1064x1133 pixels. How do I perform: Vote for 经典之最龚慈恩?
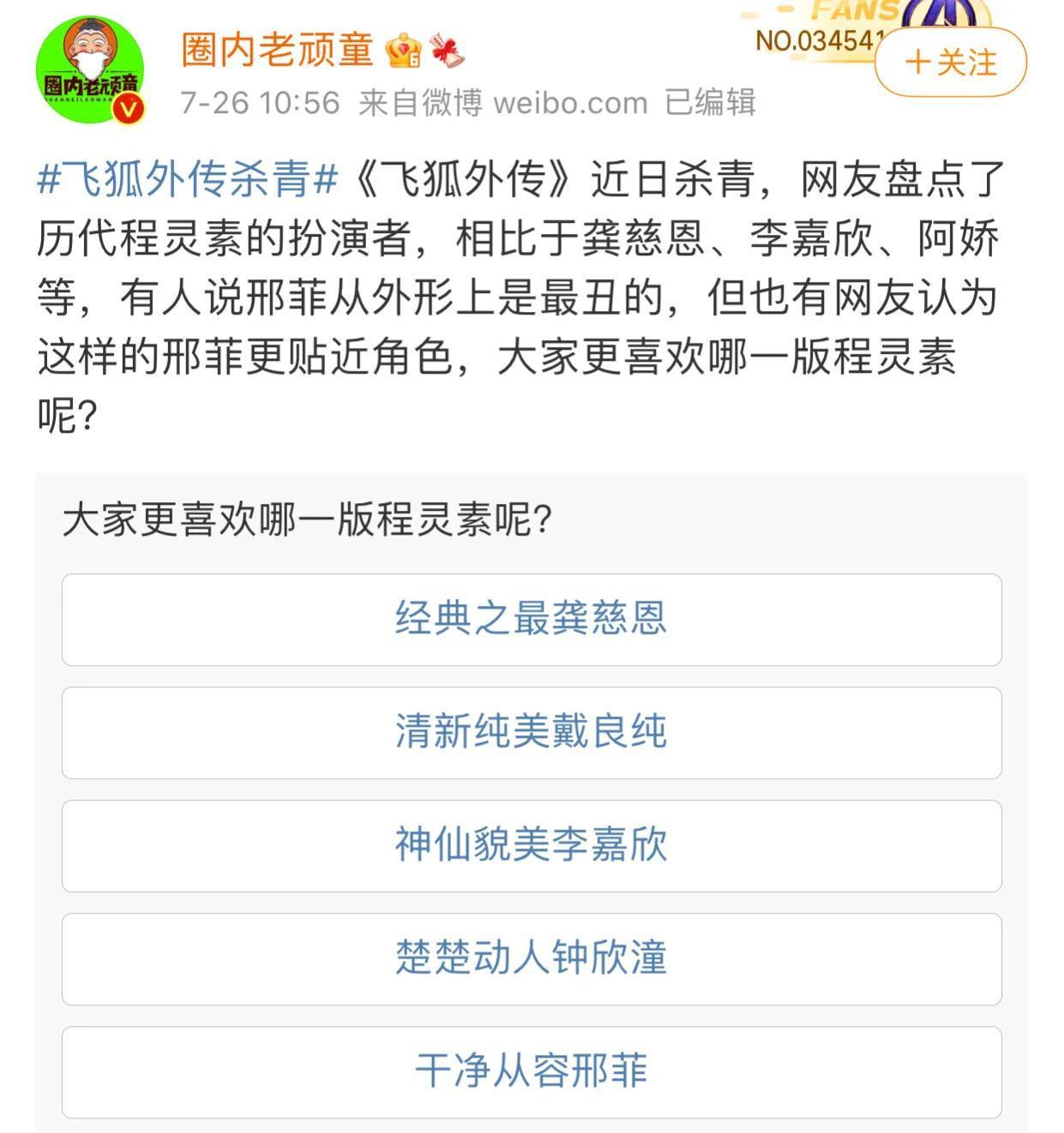tap(532, 619)
